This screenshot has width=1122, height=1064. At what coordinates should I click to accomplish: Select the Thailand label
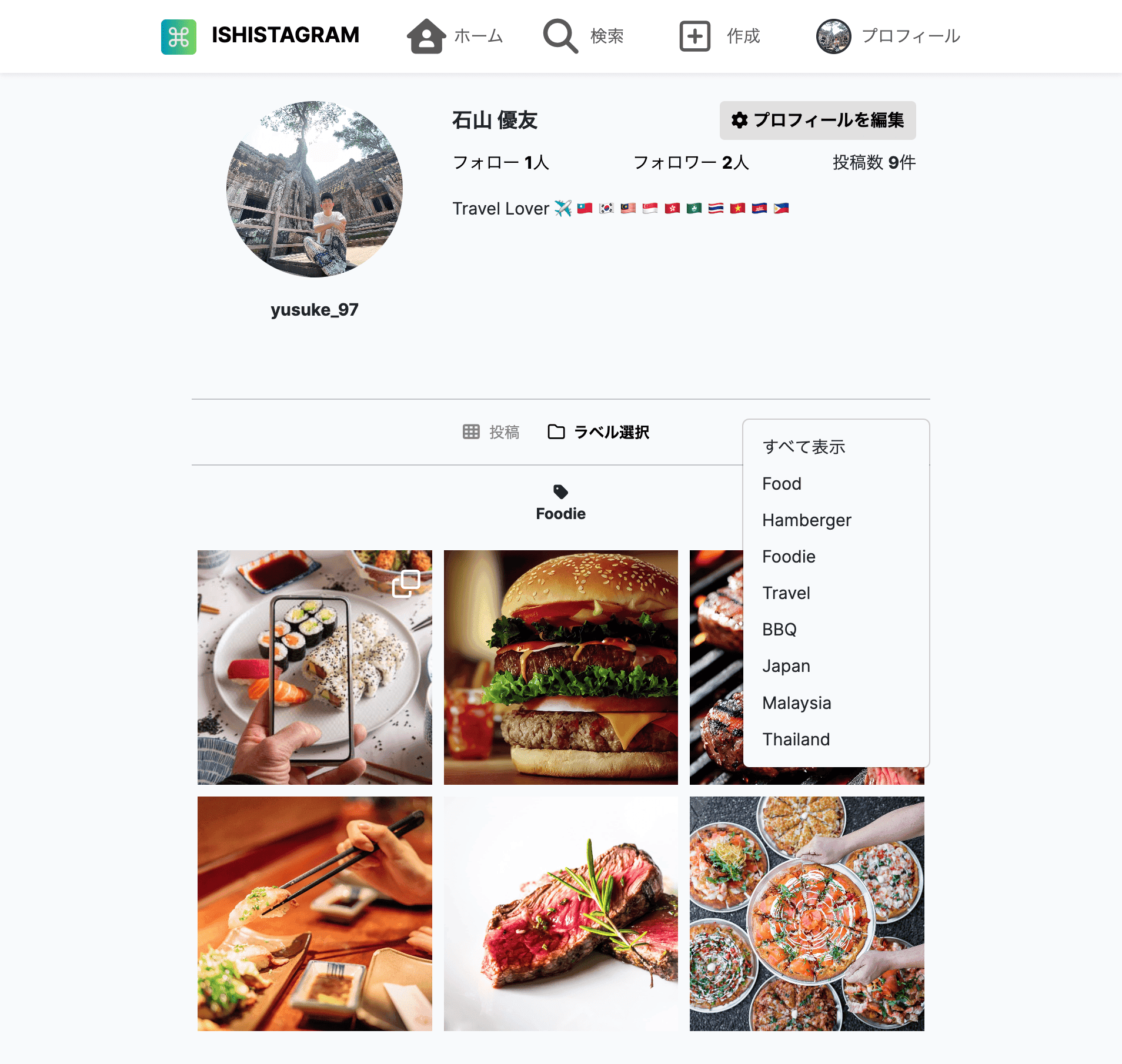click(796, 740)
